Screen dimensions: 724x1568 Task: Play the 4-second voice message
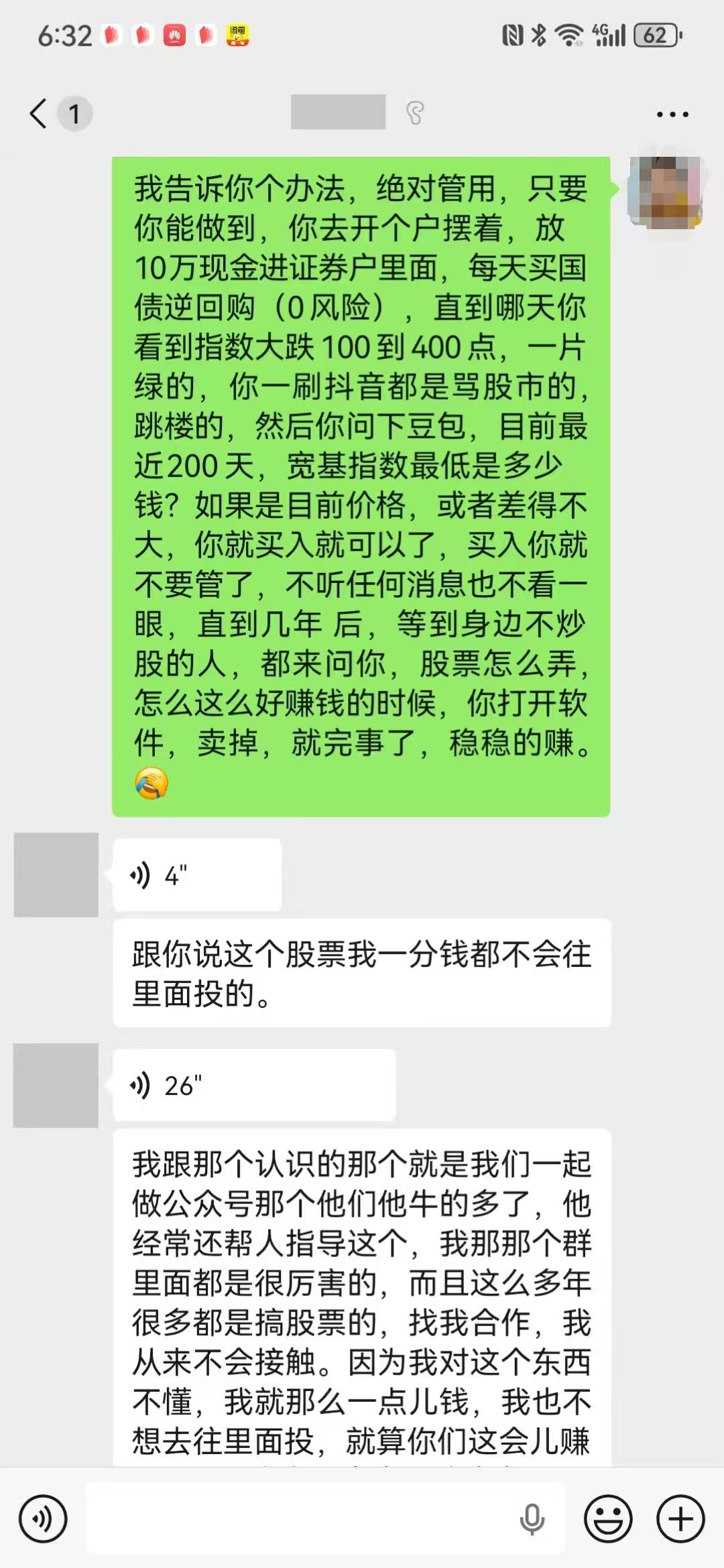click(x=196, y=874)
